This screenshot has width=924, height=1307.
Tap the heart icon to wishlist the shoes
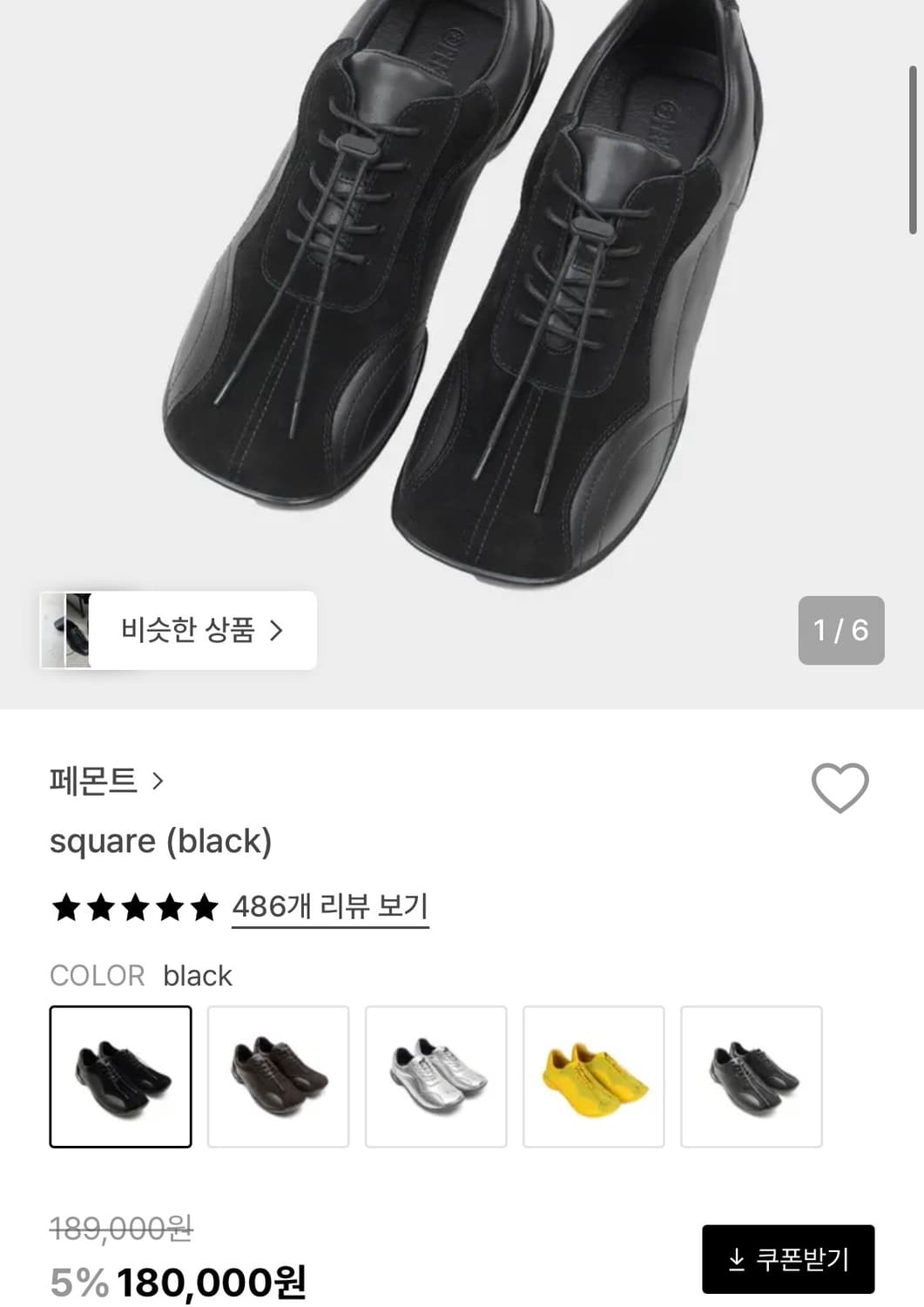tap(839, 787)
